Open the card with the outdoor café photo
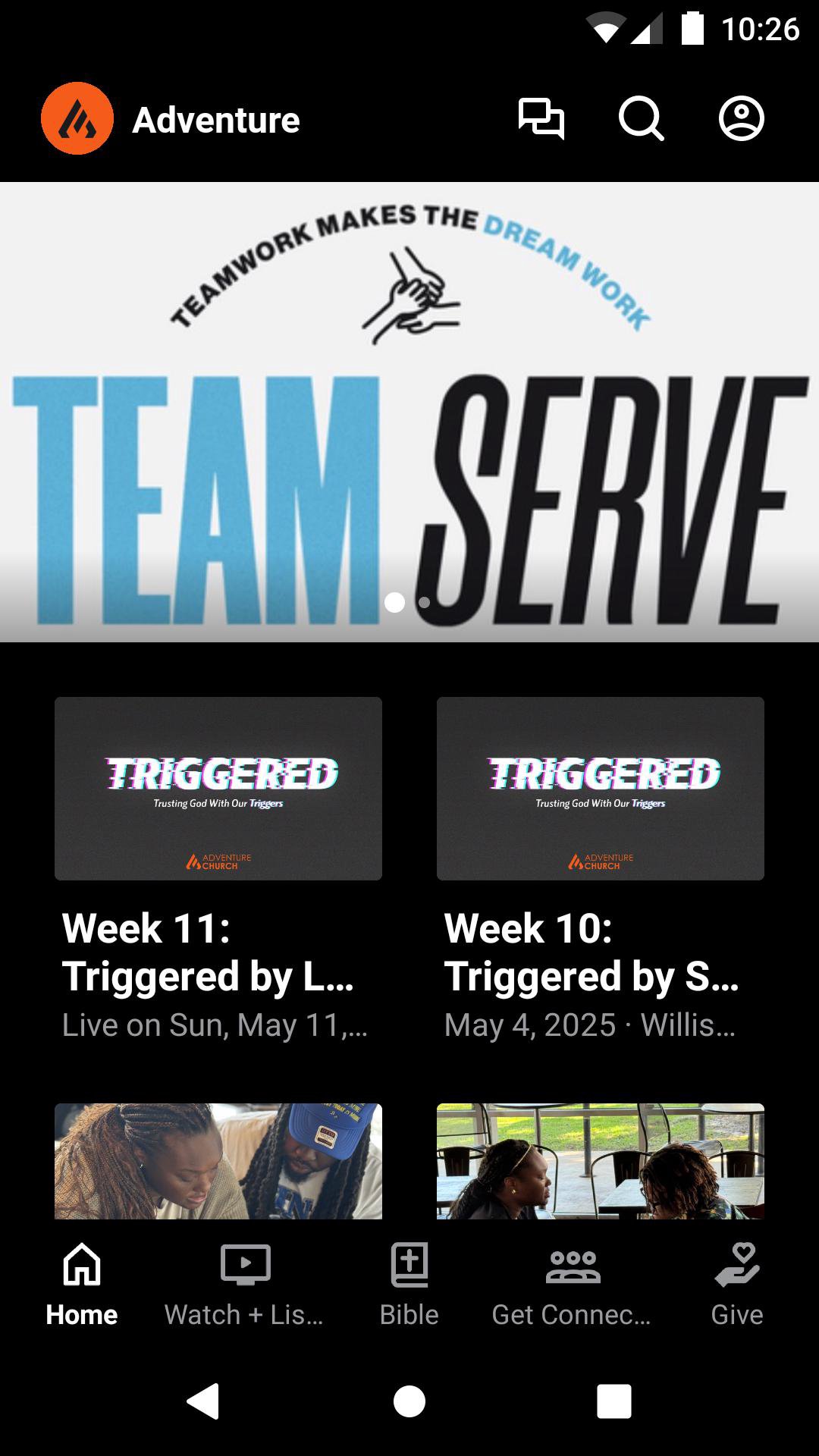Screen dimensions: 819x1456 coord(601,1160)
